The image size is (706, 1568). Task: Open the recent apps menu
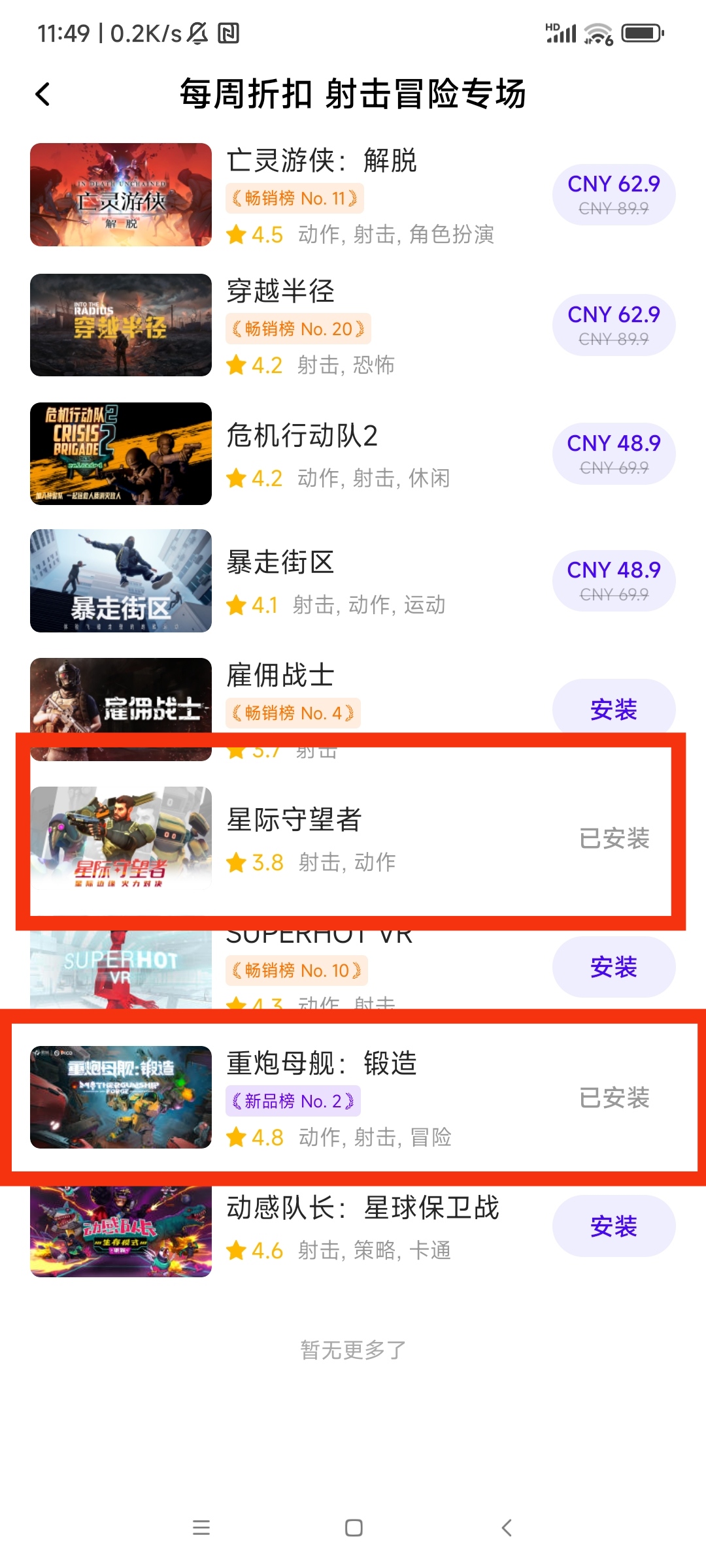201,1527
